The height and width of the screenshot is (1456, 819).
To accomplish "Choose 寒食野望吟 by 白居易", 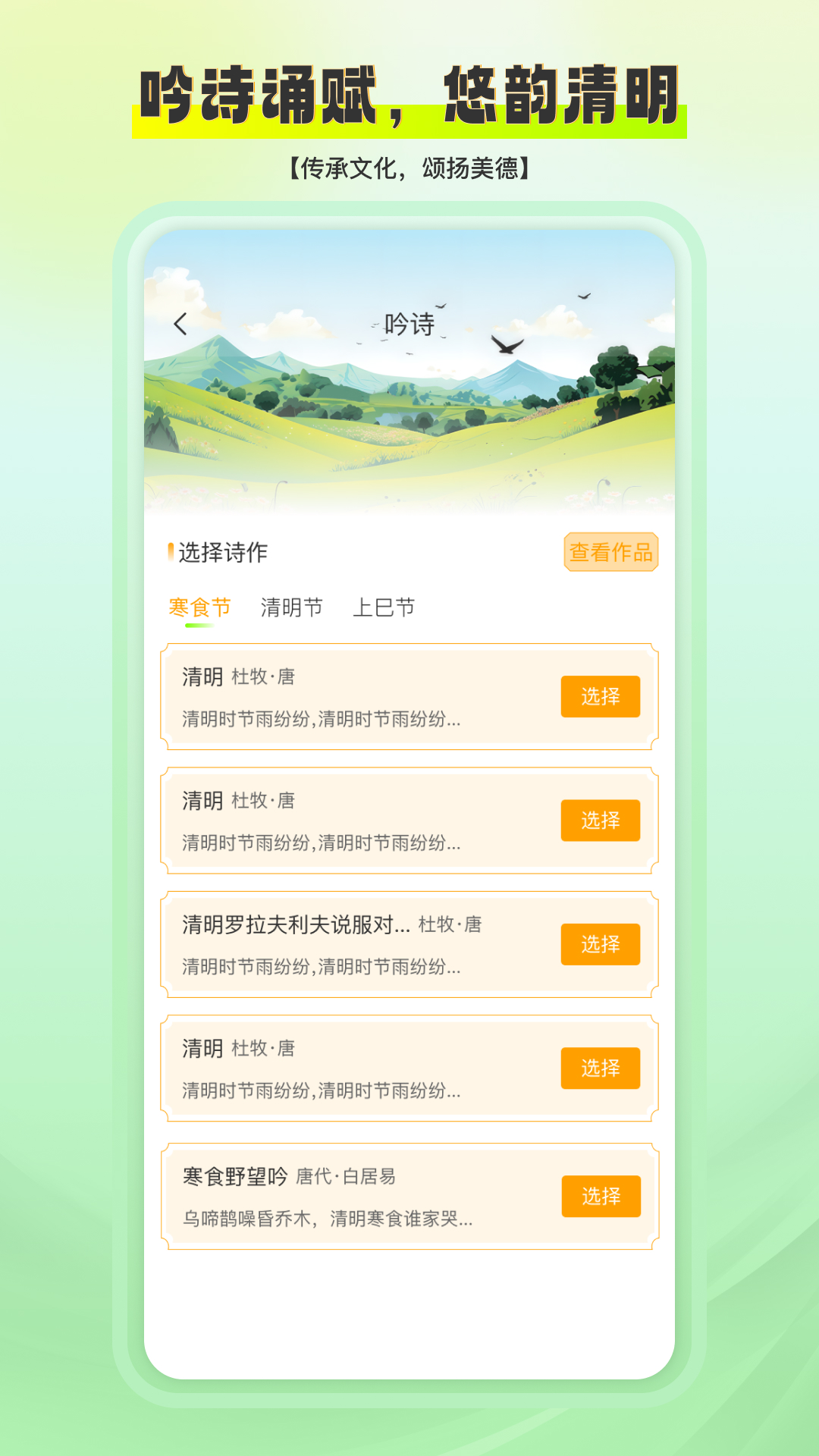I will (x=600, y=1197).
